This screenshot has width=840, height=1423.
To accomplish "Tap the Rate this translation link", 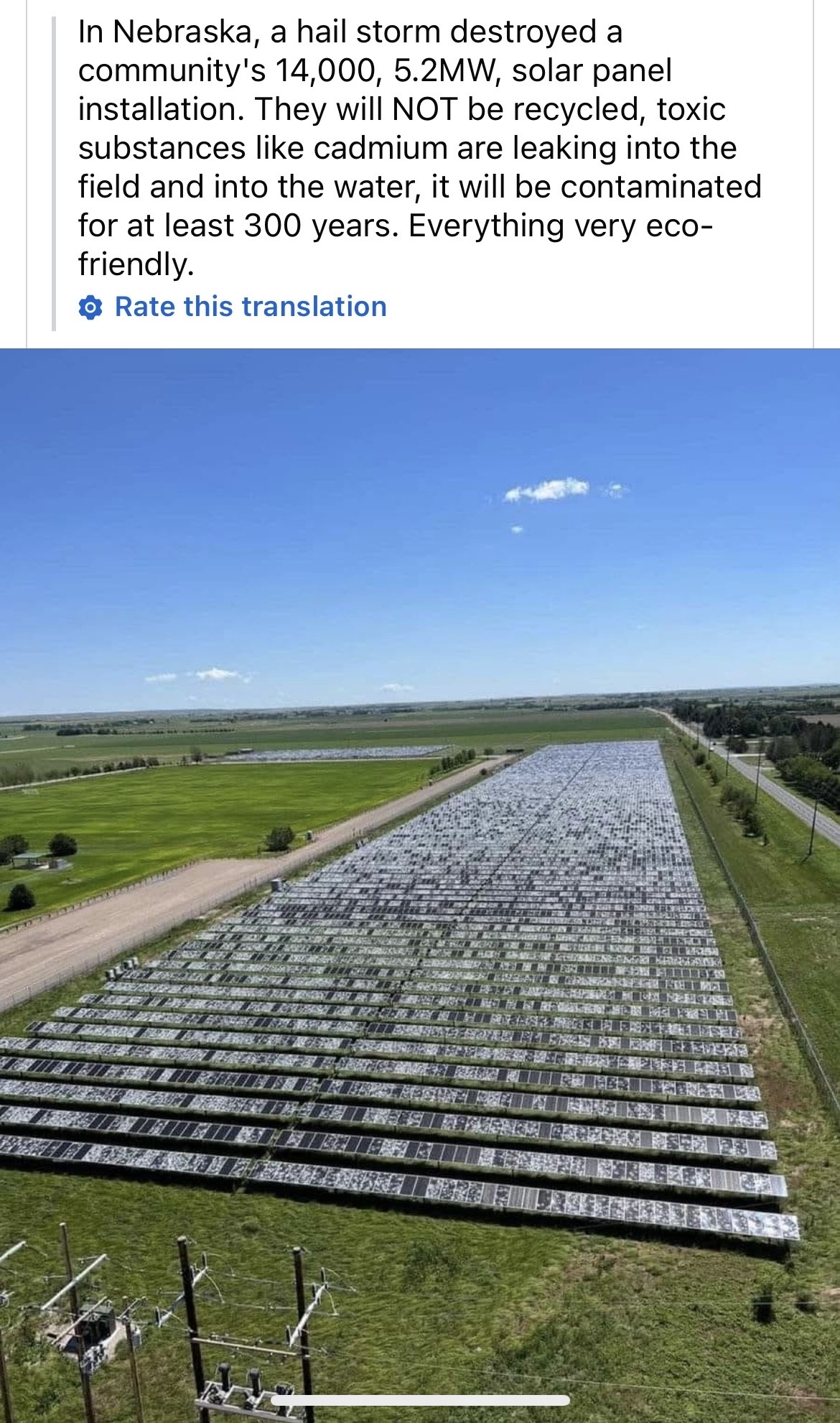I will click(x=233, y=307).
